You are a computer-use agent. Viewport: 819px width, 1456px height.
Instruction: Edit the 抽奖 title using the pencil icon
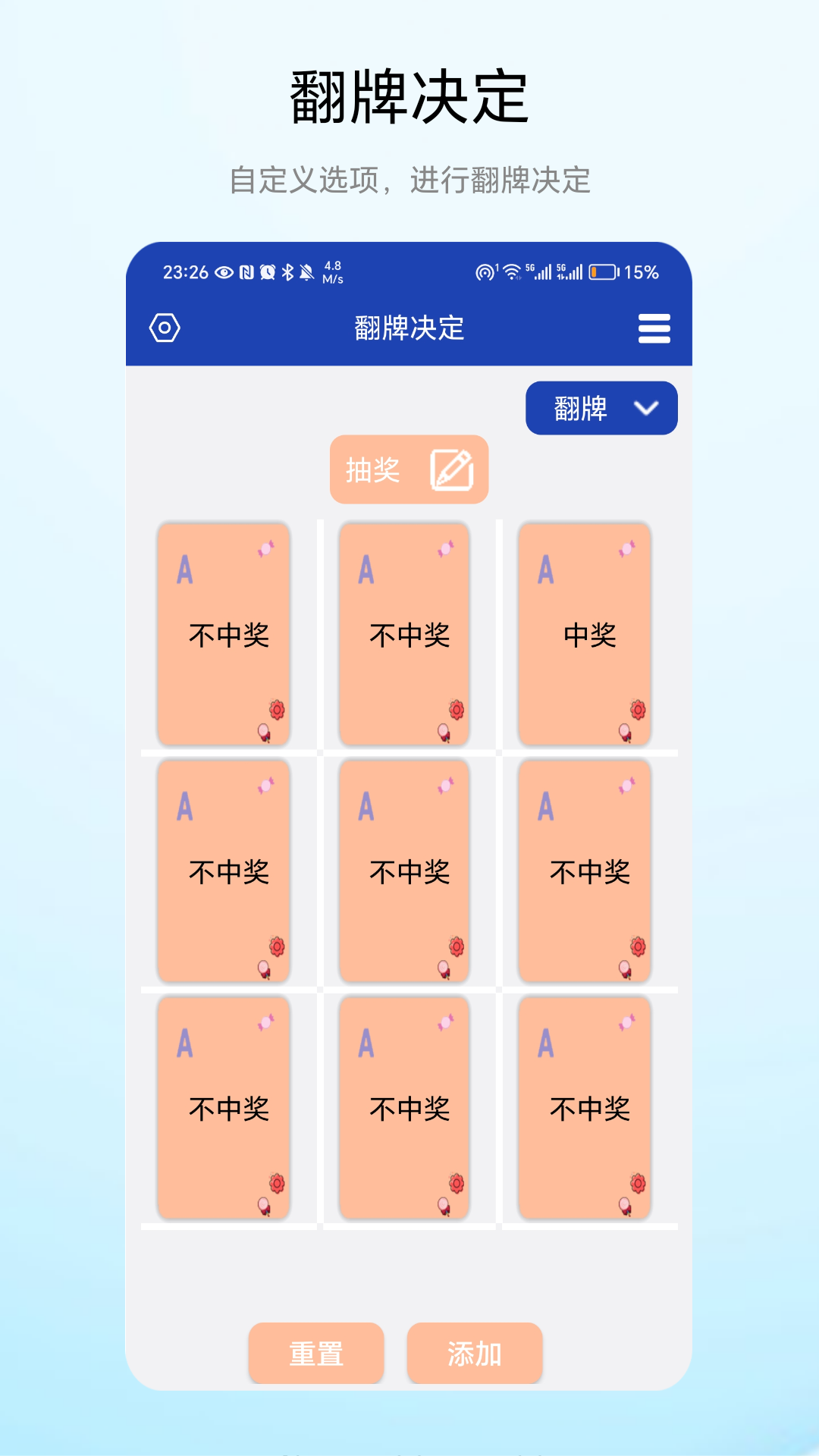tap(453, 470)
